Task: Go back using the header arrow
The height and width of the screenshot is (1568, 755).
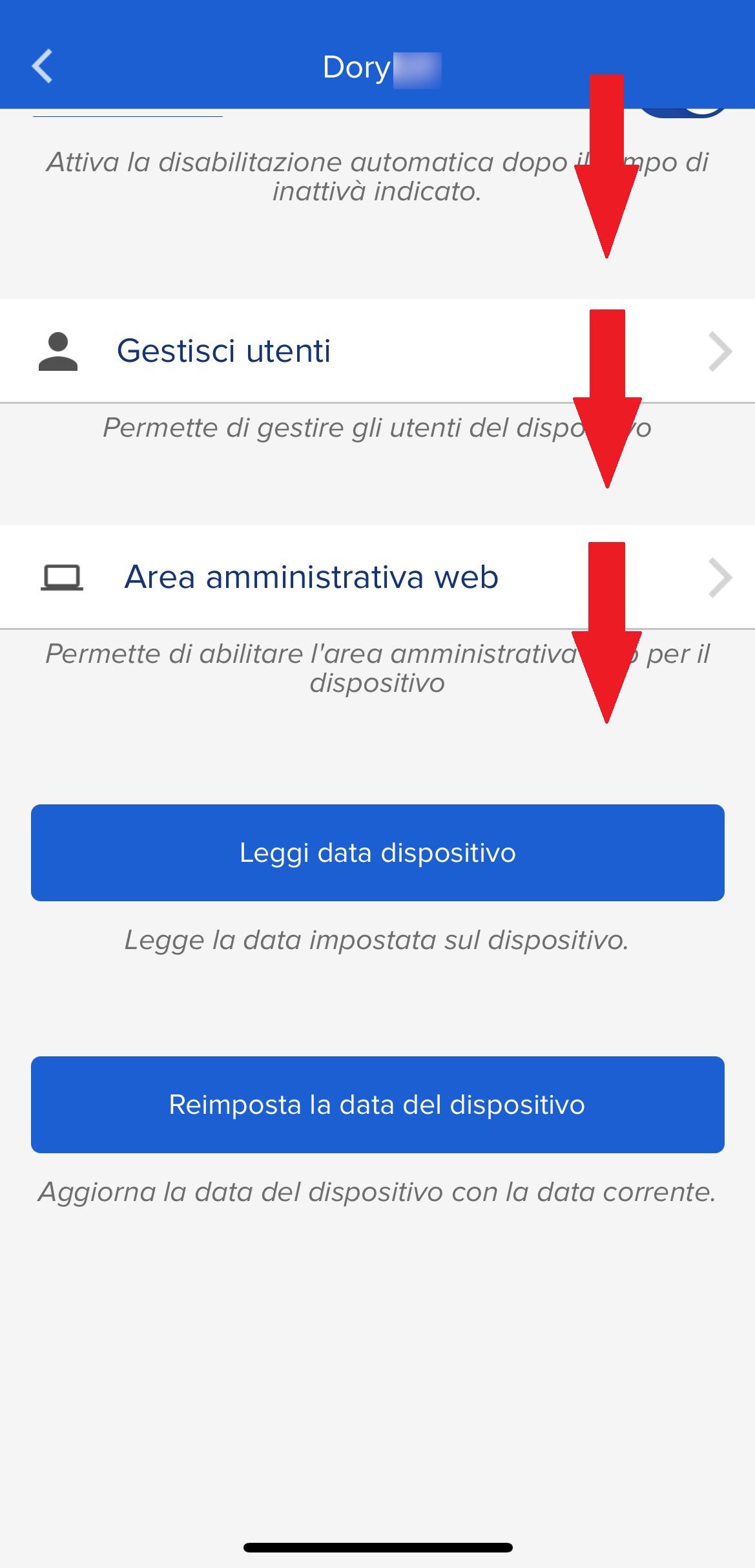Action: point(43,67)
